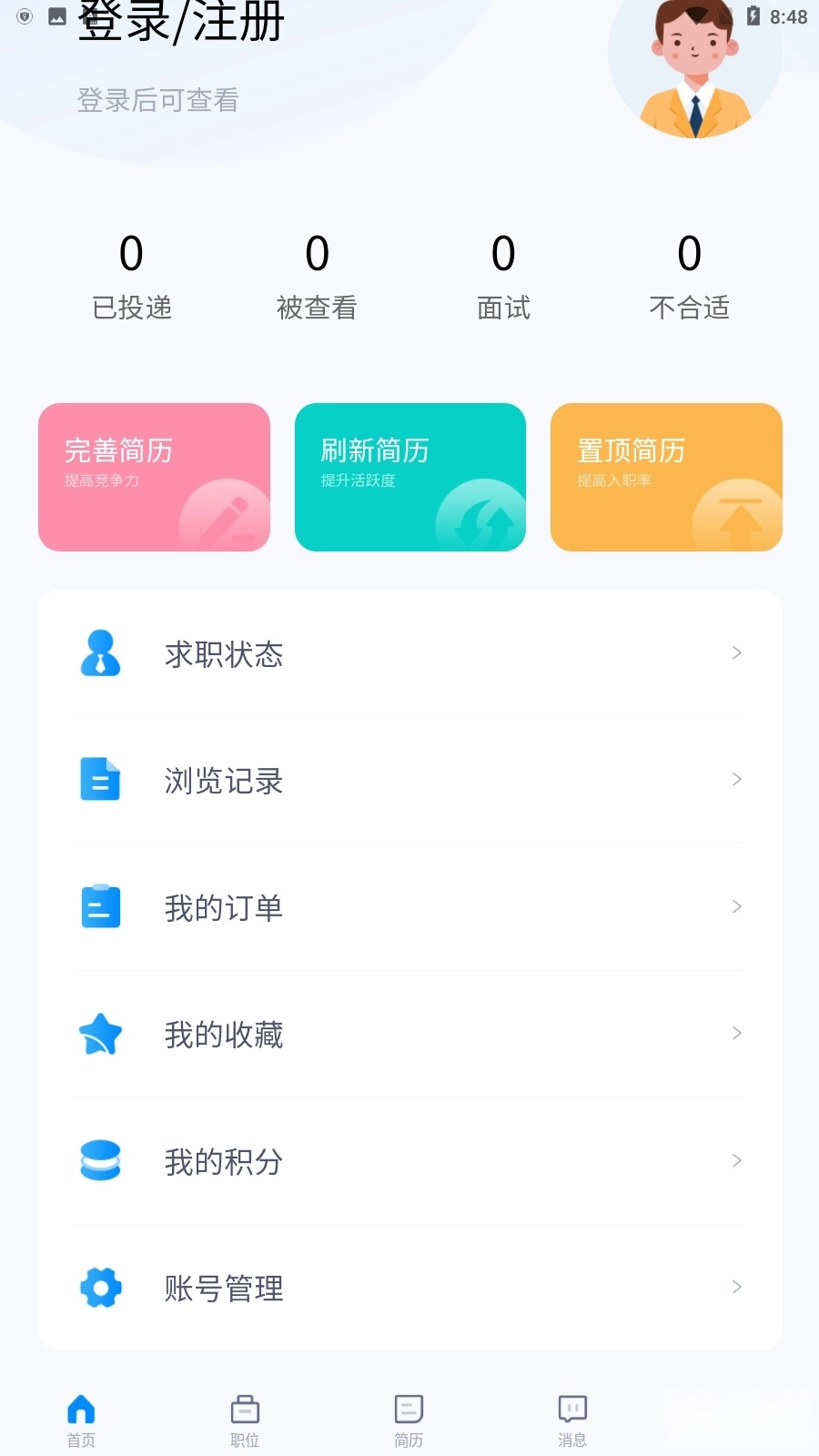Open the 我的订单 clipboard icon

(x=100, y=906)
